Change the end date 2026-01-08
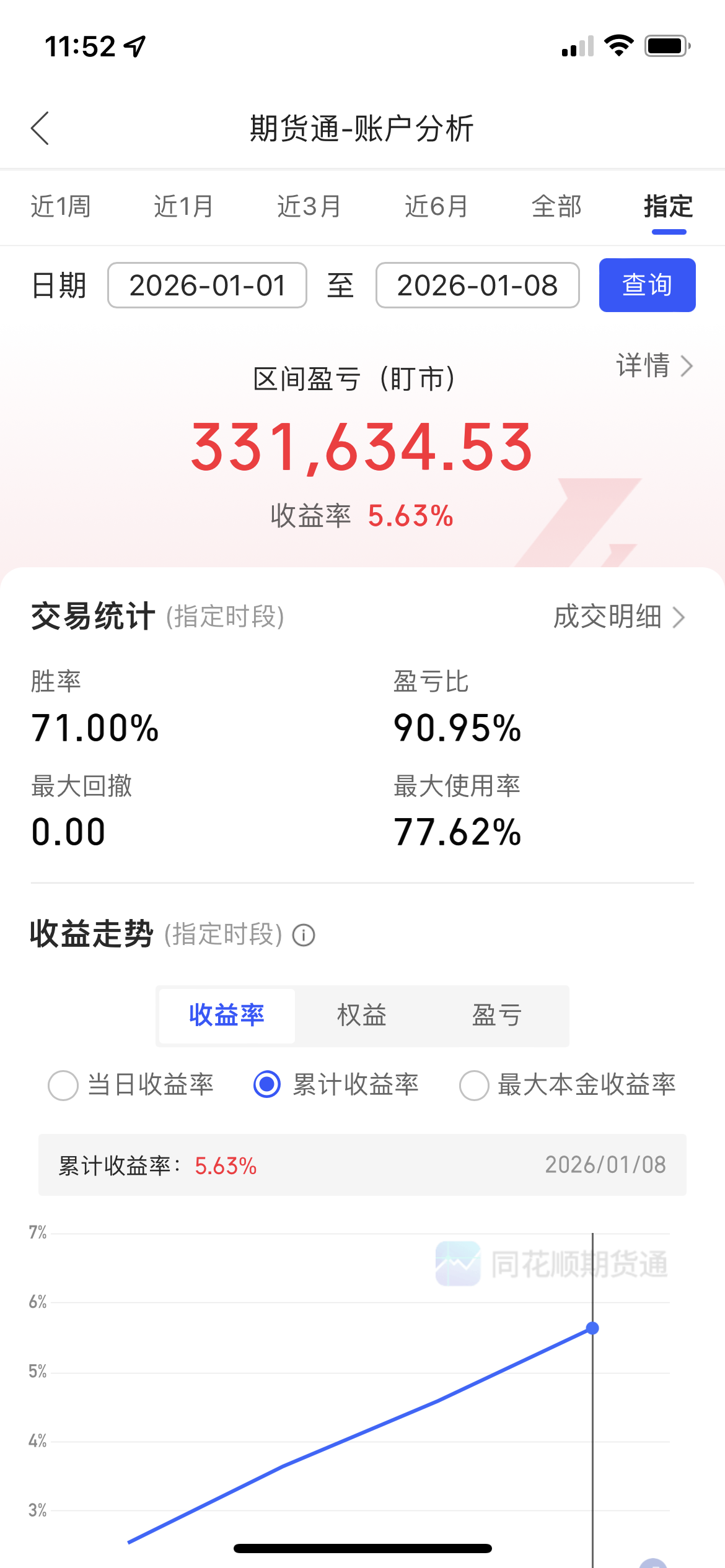Screen dimensions: 725x1568 (477, 285)
